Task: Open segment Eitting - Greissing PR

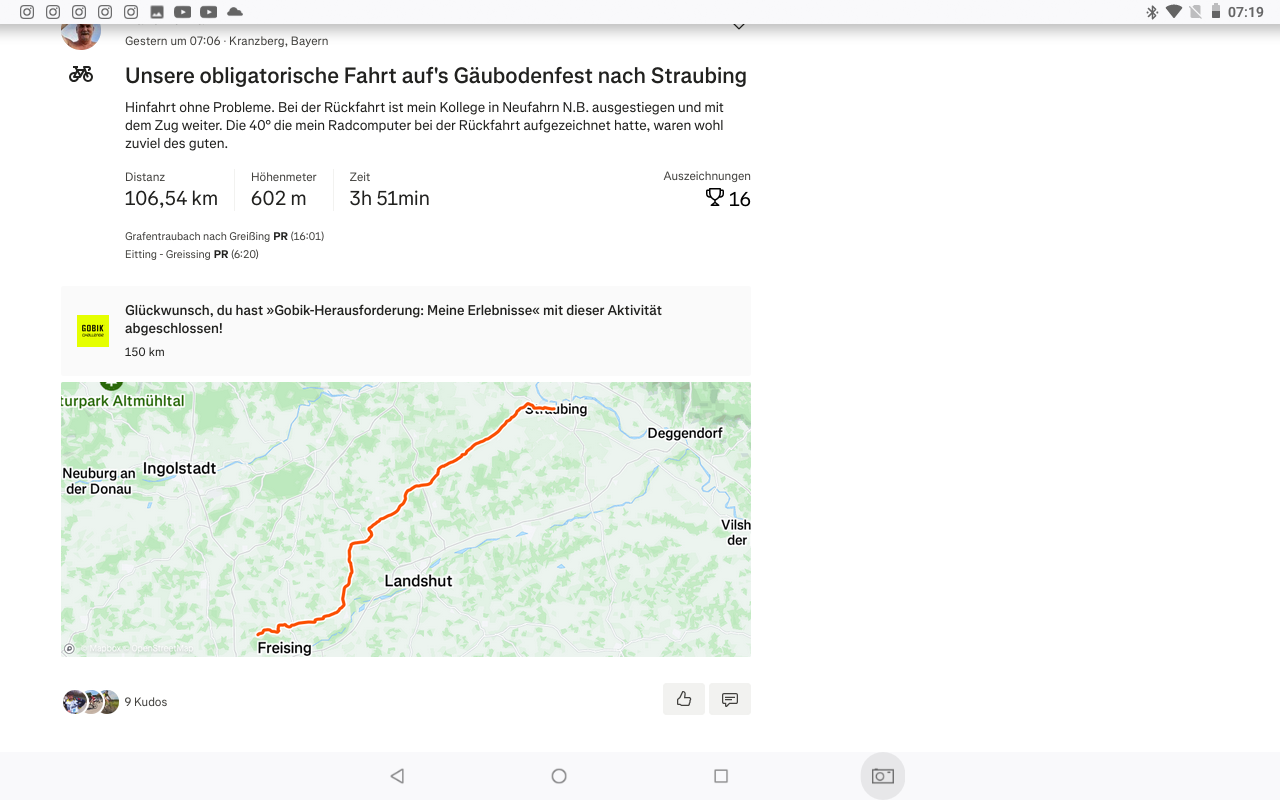Action: tap(191, 254)
